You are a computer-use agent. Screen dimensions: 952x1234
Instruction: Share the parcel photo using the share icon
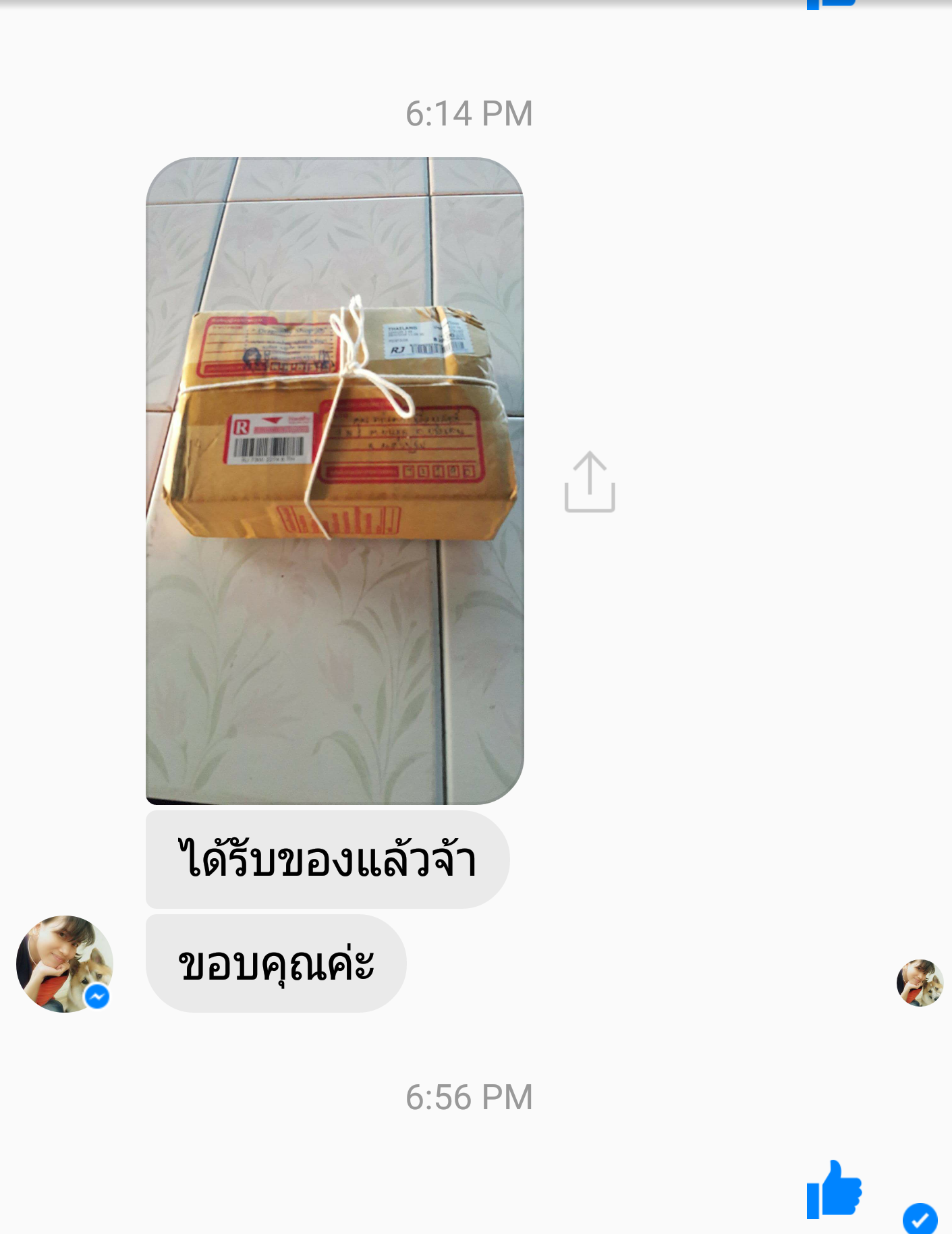(589, 482)
